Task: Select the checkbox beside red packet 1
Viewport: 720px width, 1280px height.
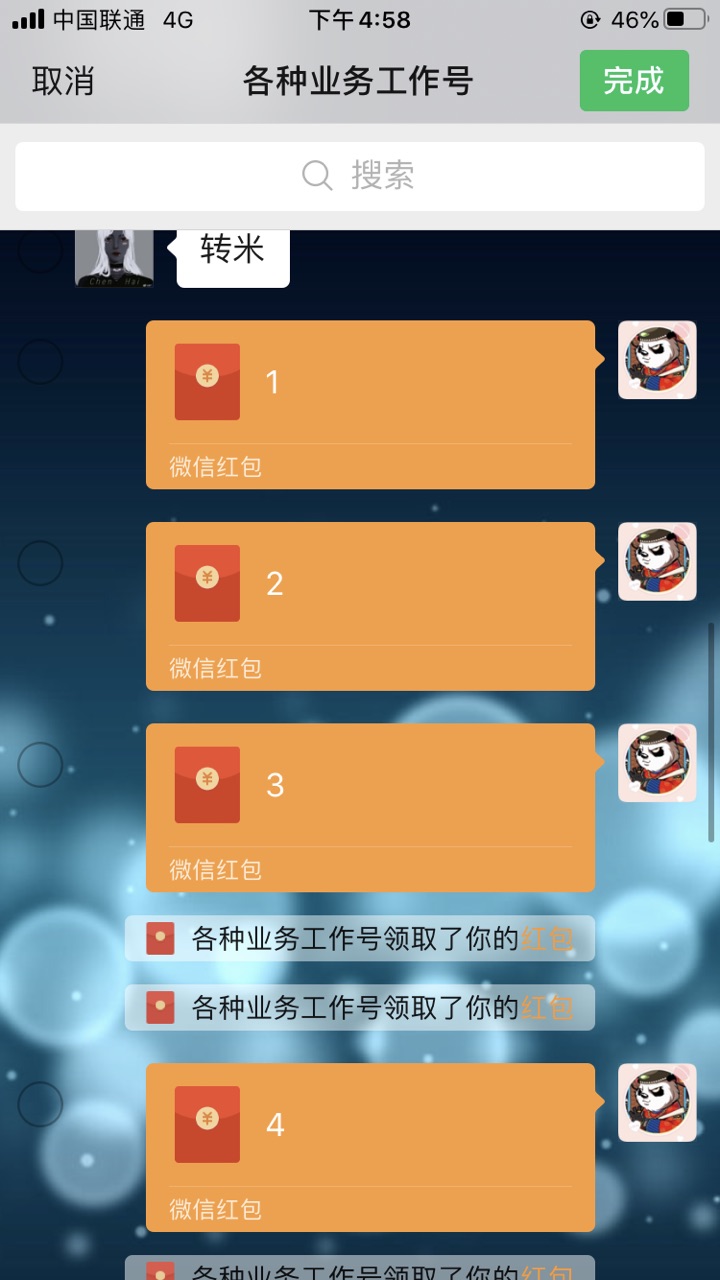Action: (x=41, y=361)
